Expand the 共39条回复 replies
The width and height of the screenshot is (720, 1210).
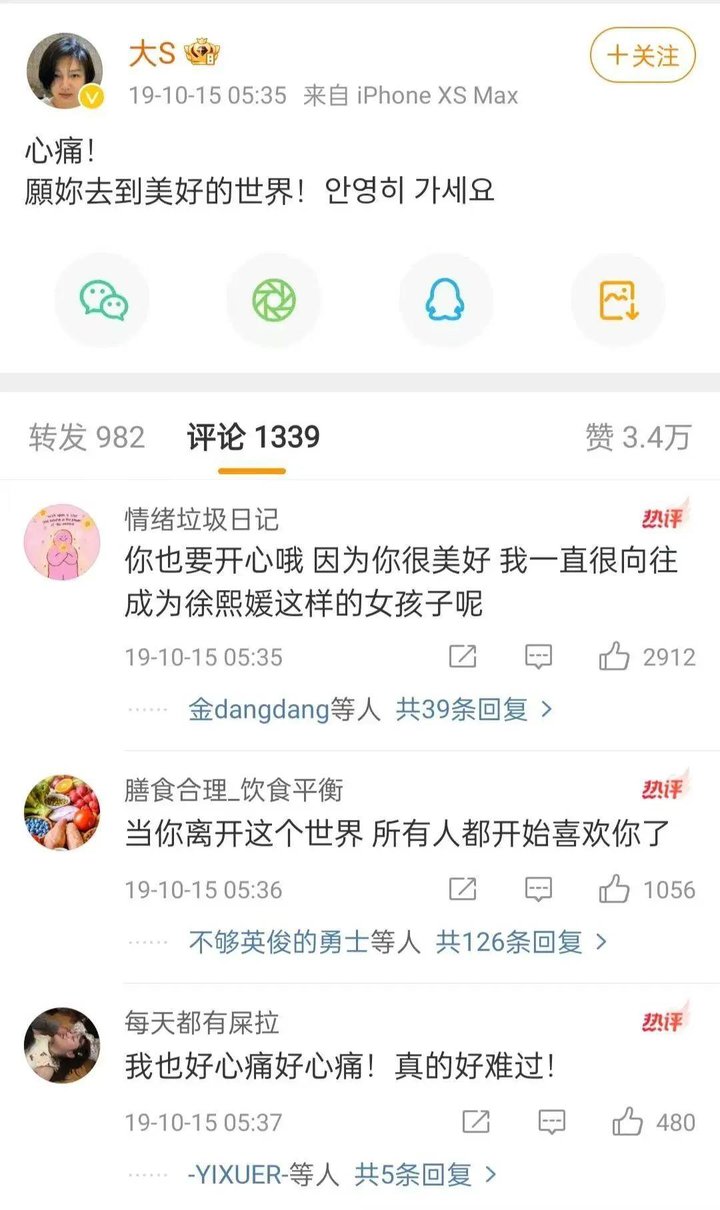(474, 710)
